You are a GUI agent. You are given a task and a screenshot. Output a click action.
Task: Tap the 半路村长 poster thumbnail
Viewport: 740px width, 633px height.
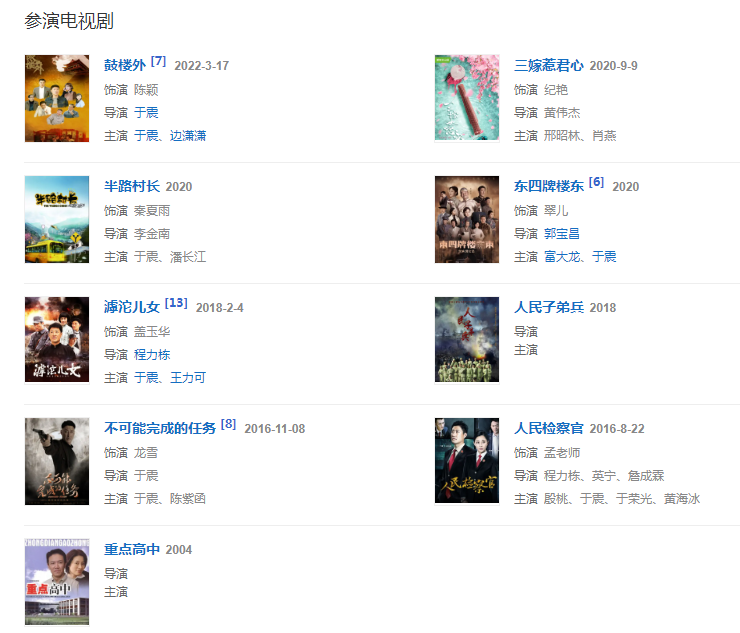pos(57,219)
